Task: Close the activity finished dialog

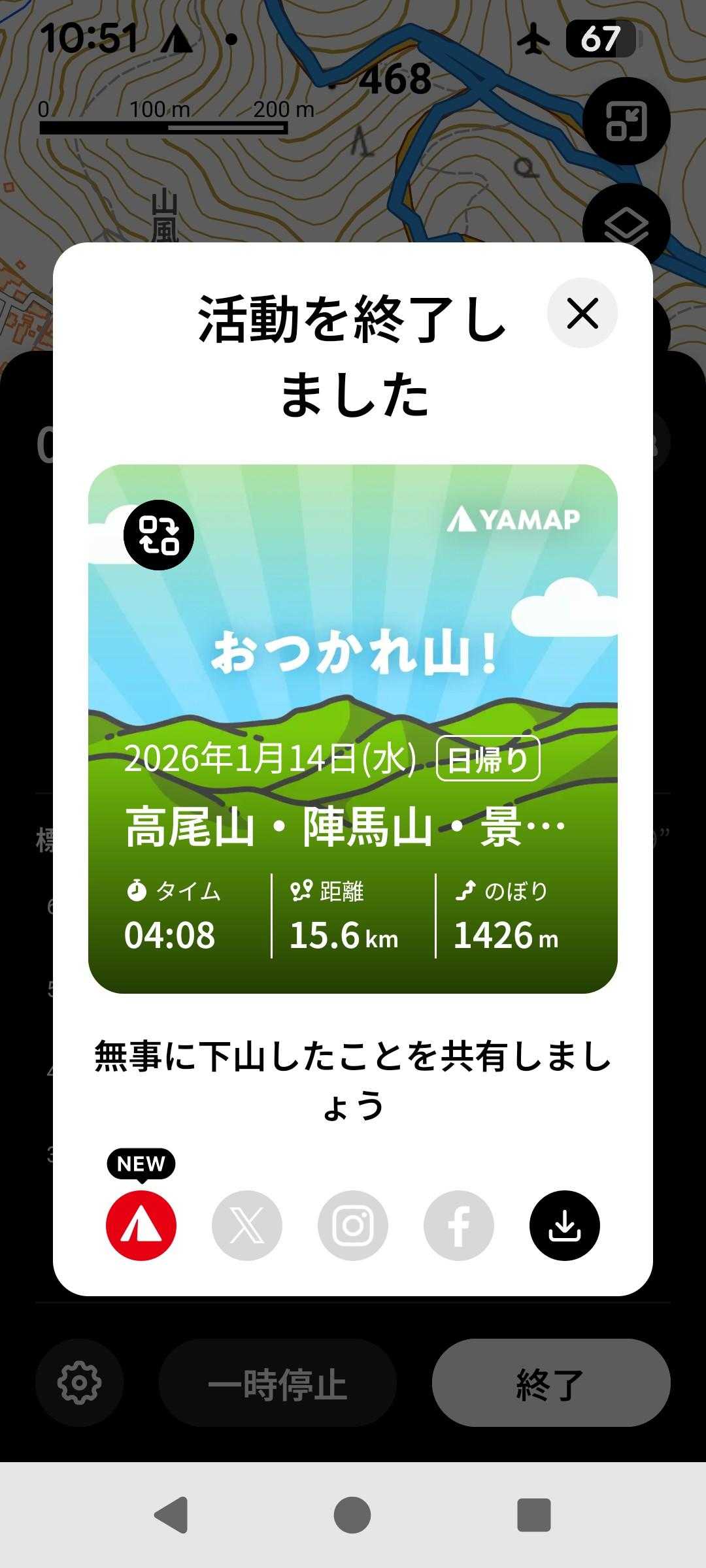Action: 582,314
